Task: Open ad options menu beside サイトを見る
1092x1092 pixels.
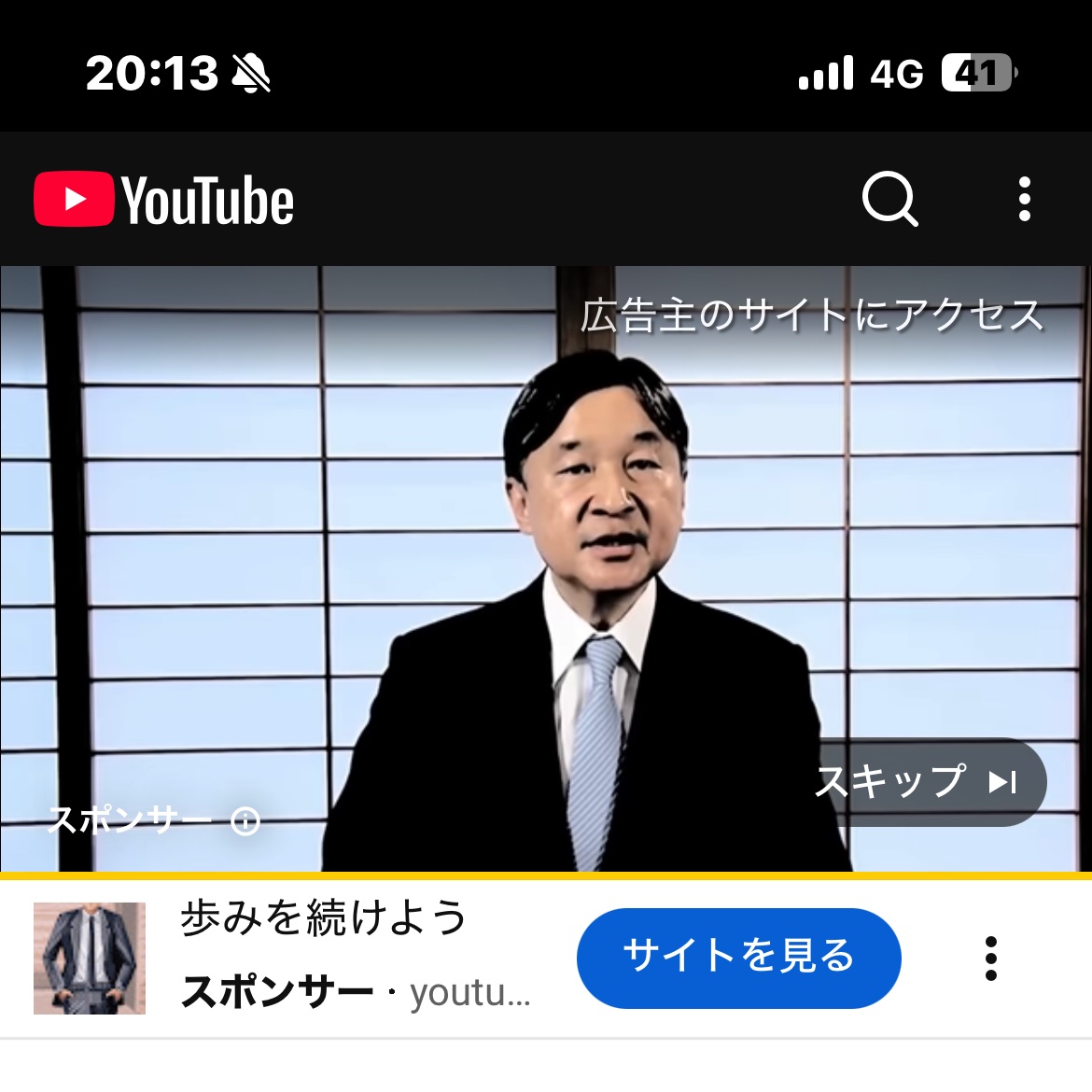Action: click(990, 959)
